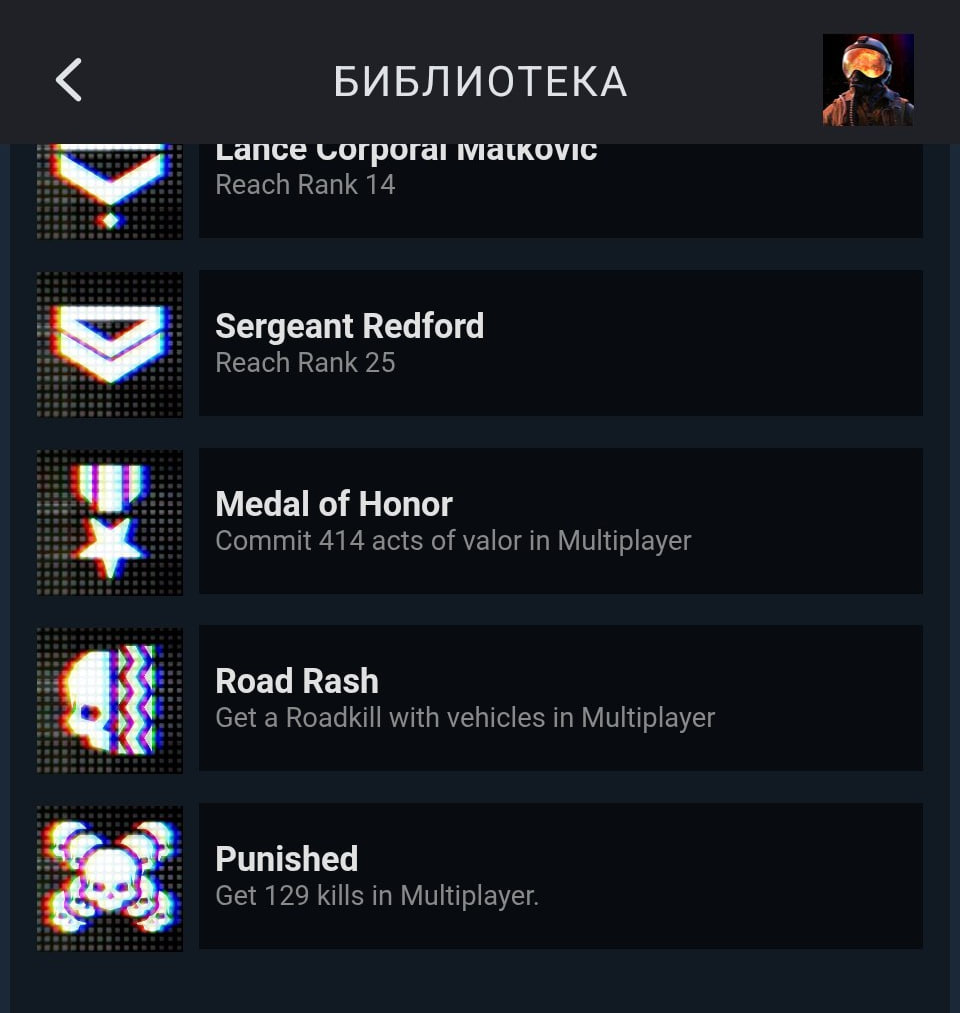The height and width of the screenshot is (1013, 960).
Task: Open the Medal of Honor achievement
Action: (x=560, y=521)
